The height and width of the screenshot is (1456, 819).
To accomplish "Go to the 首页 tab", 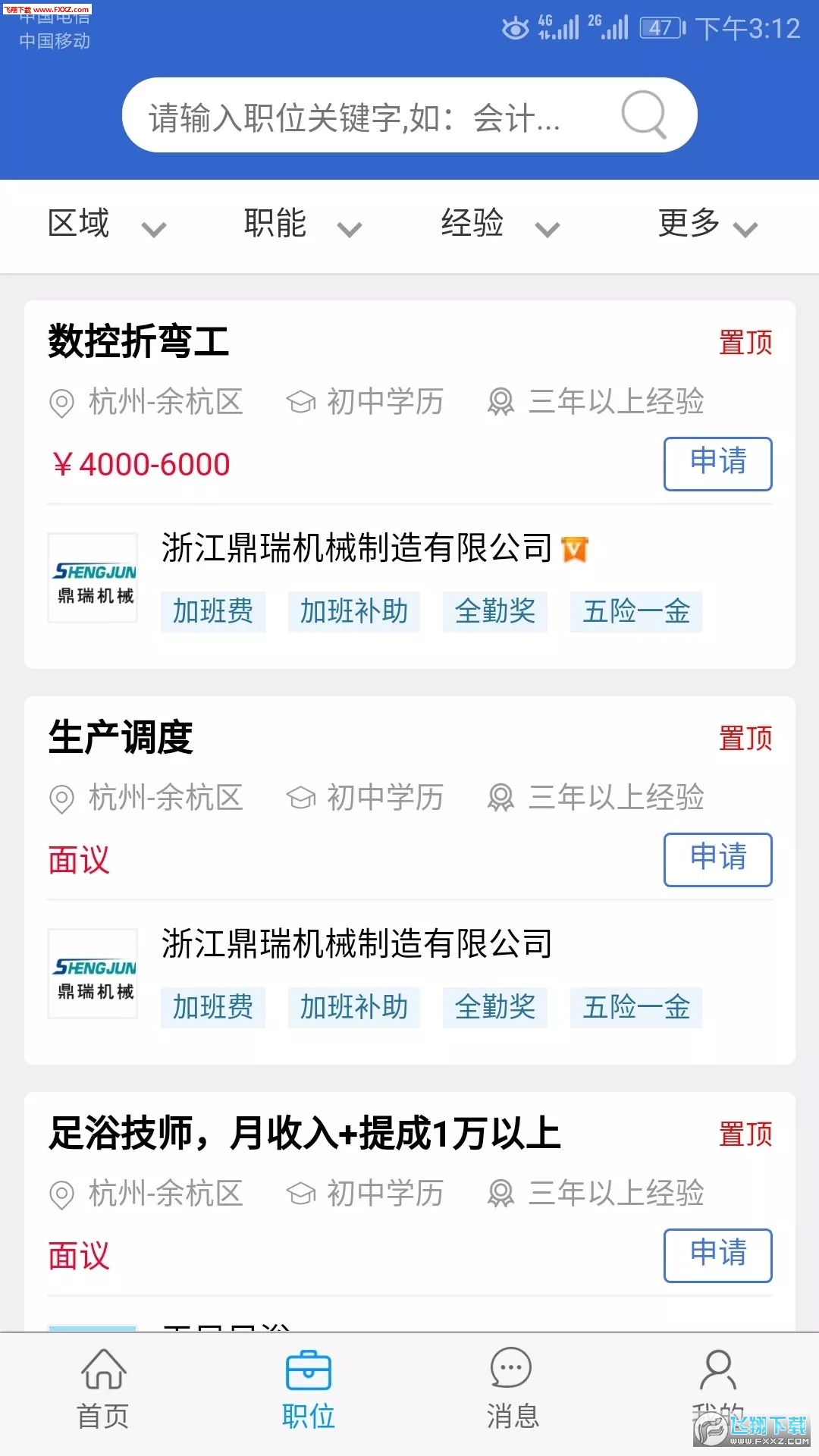I will (103, 1389).
